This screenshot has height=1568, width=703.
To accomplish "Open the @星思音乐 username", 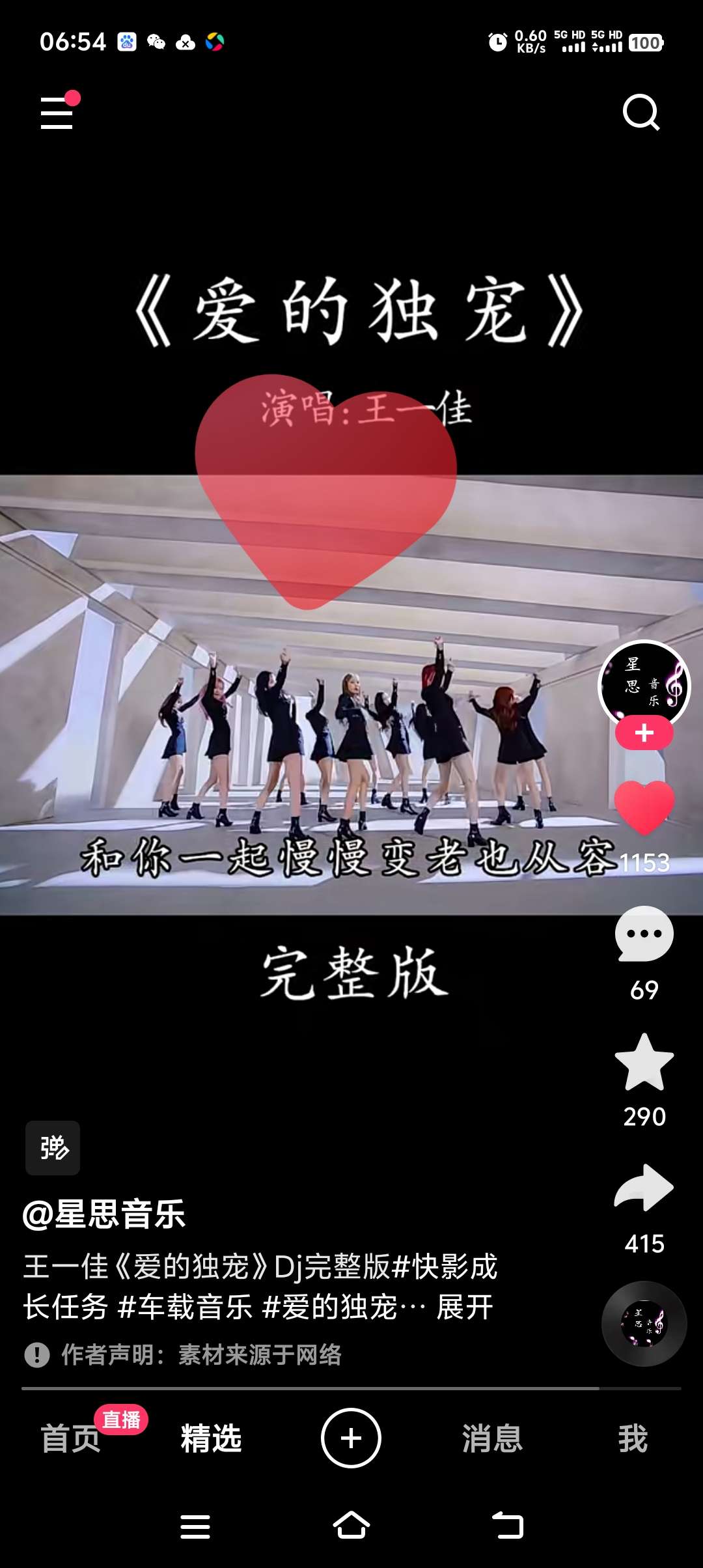I will tap(104, 1214).
